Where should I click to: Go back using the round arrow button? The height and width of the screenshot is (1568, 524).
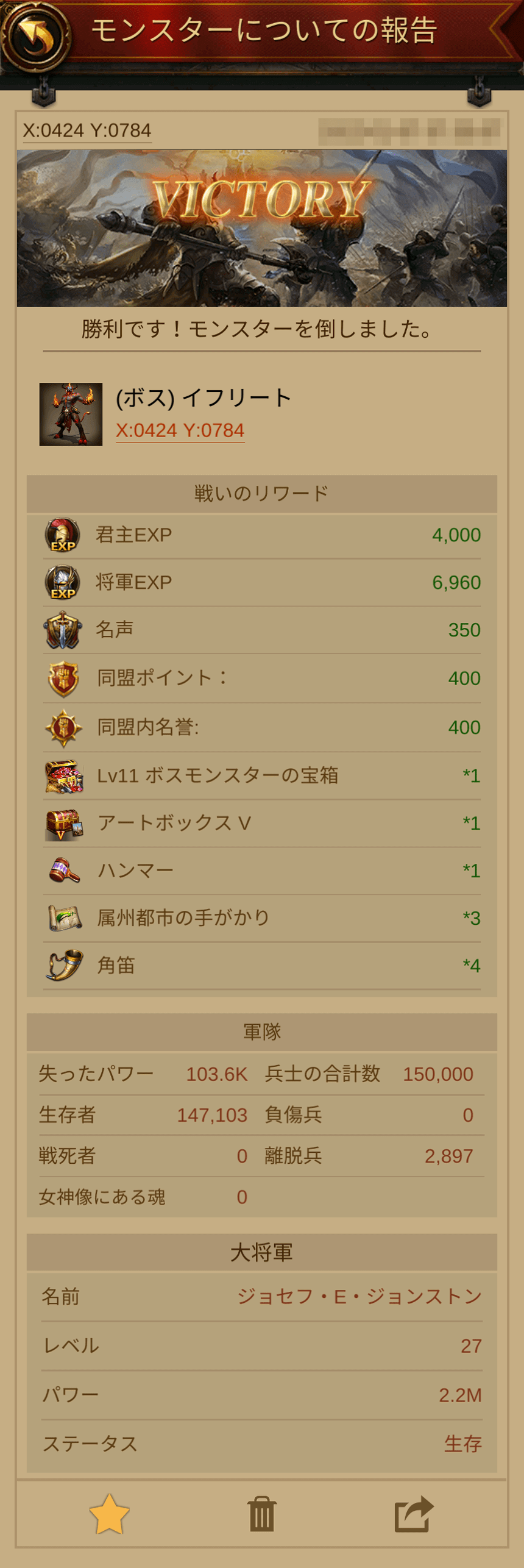(x=35, y=37)
